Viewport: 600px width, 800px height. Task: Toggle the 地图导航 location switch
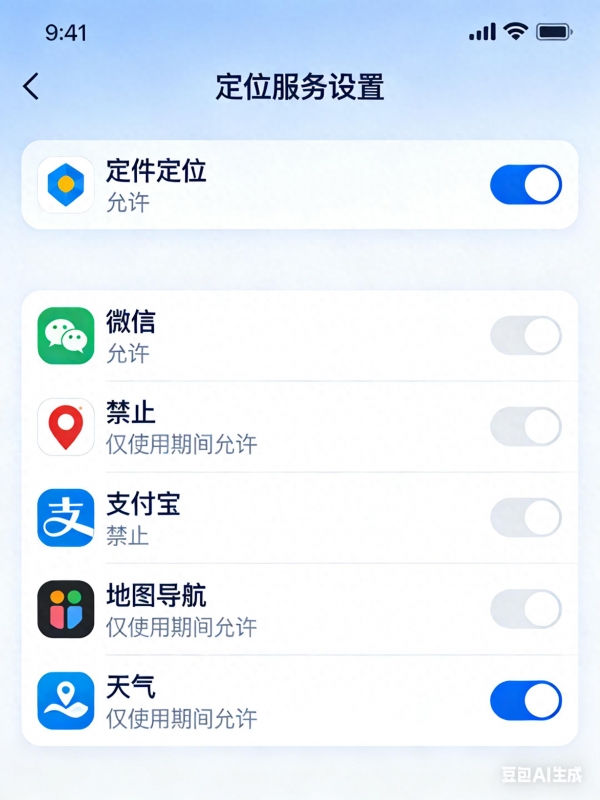coord(525,609)
